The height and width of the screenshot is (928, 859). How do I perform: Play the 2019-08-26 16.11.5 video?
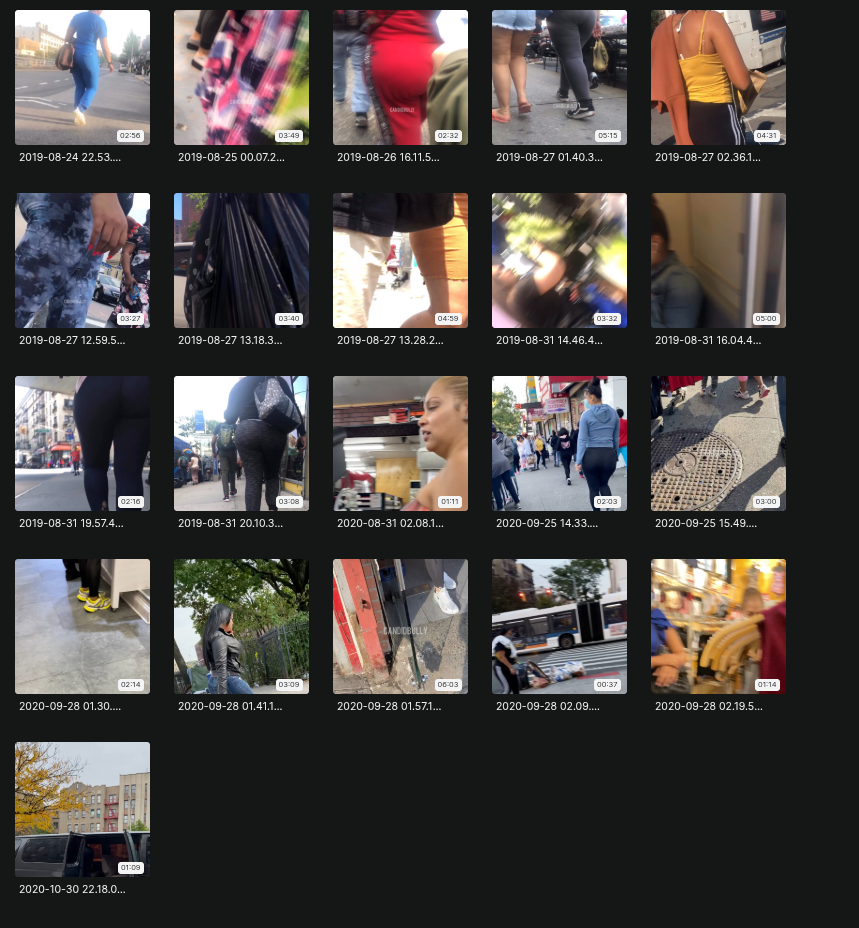pyautogui.click(x=400, y=77)
